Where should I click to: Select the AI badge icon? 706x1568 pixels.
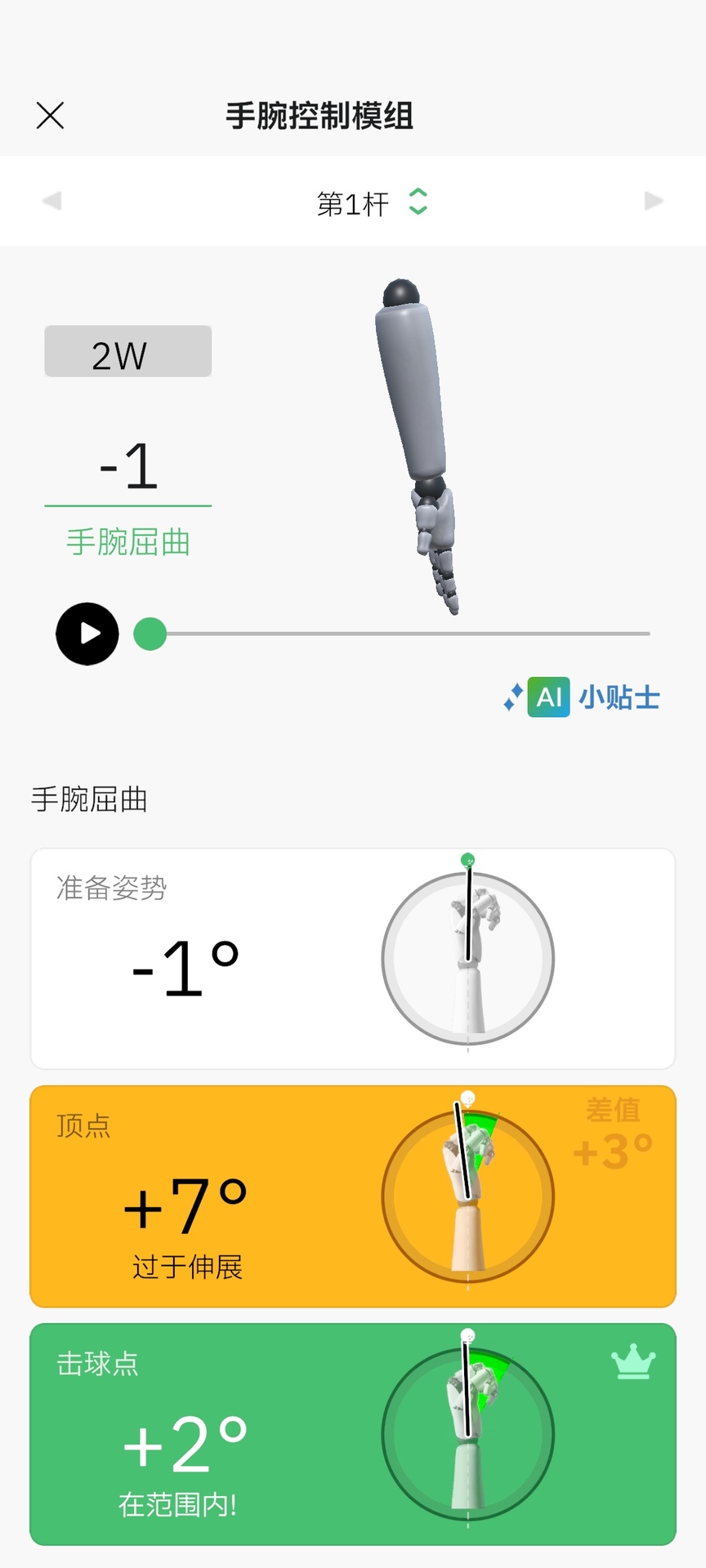point(547,697)
